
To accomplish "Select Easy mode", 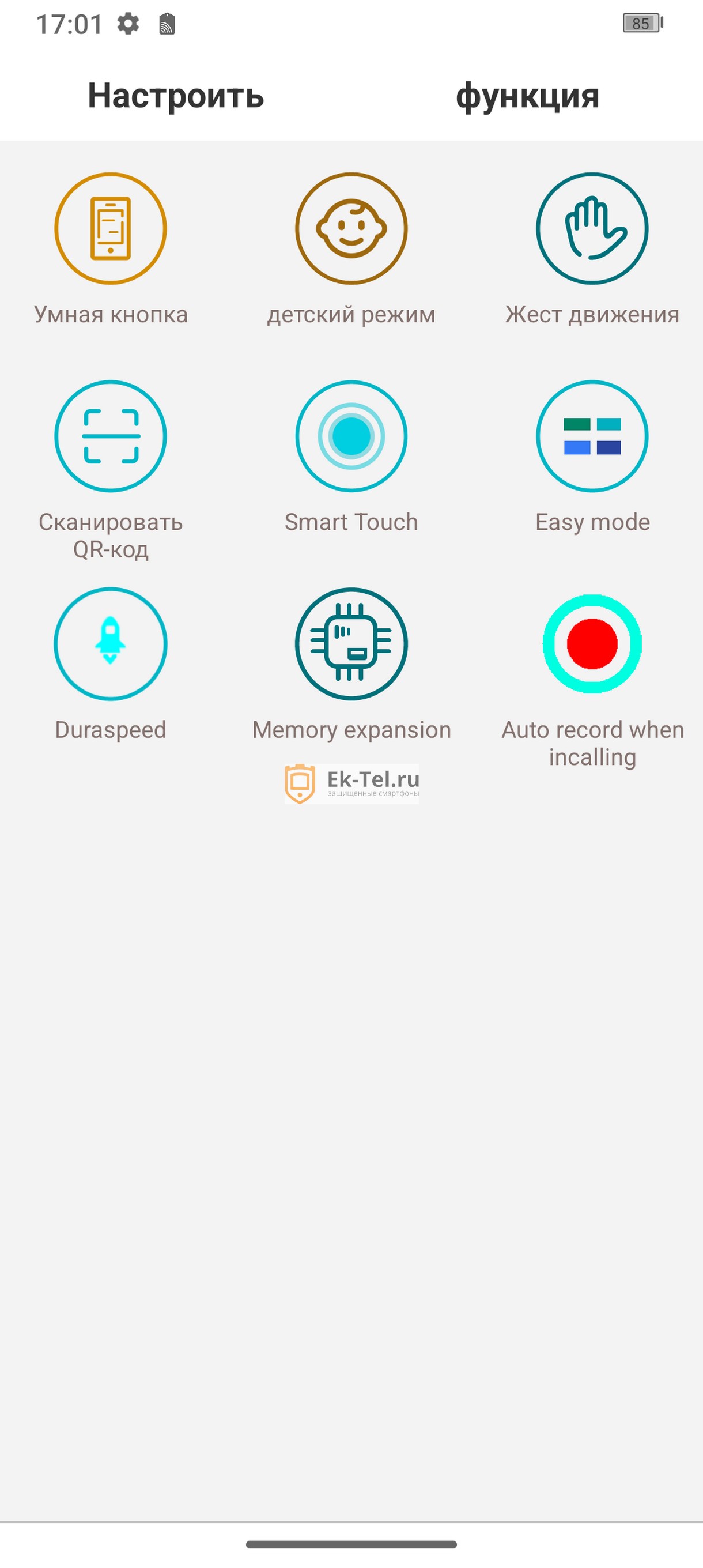I will click(x=592, y=436).
